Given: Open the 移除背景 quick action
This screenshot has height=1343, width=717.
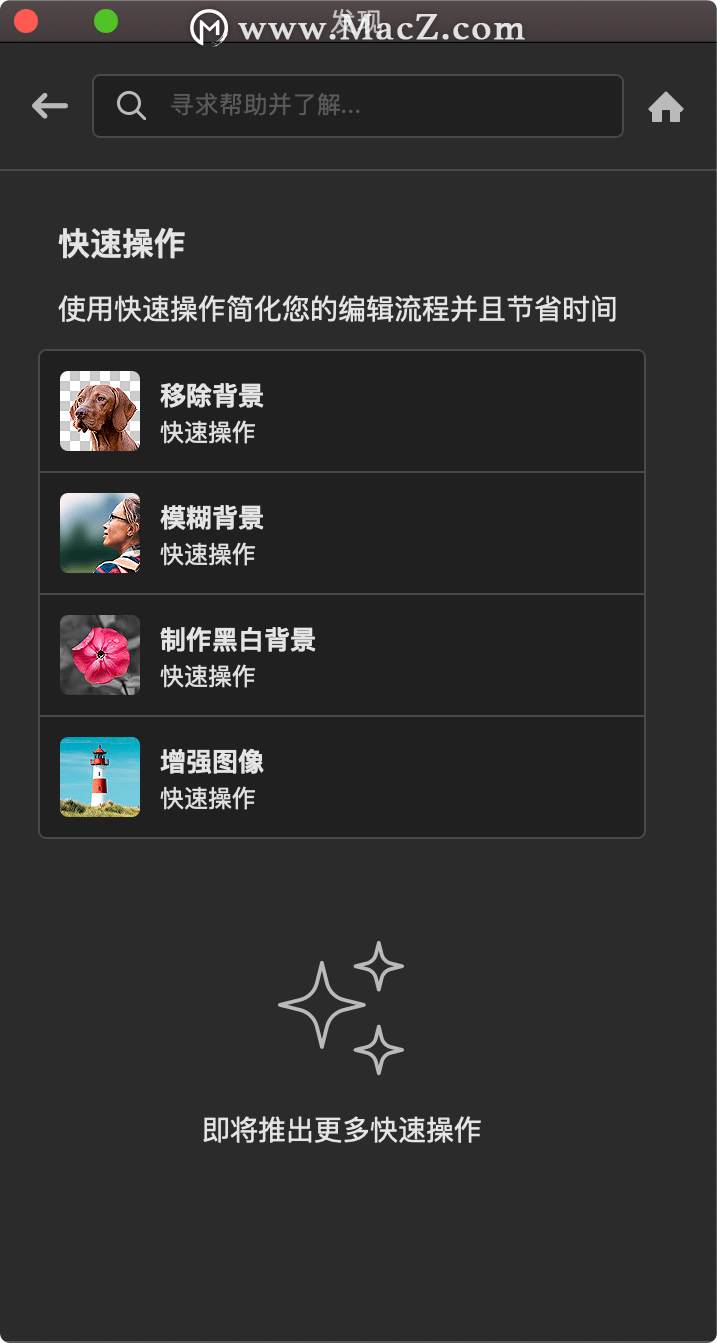Looking at the screenshot, I should (342, 411).
